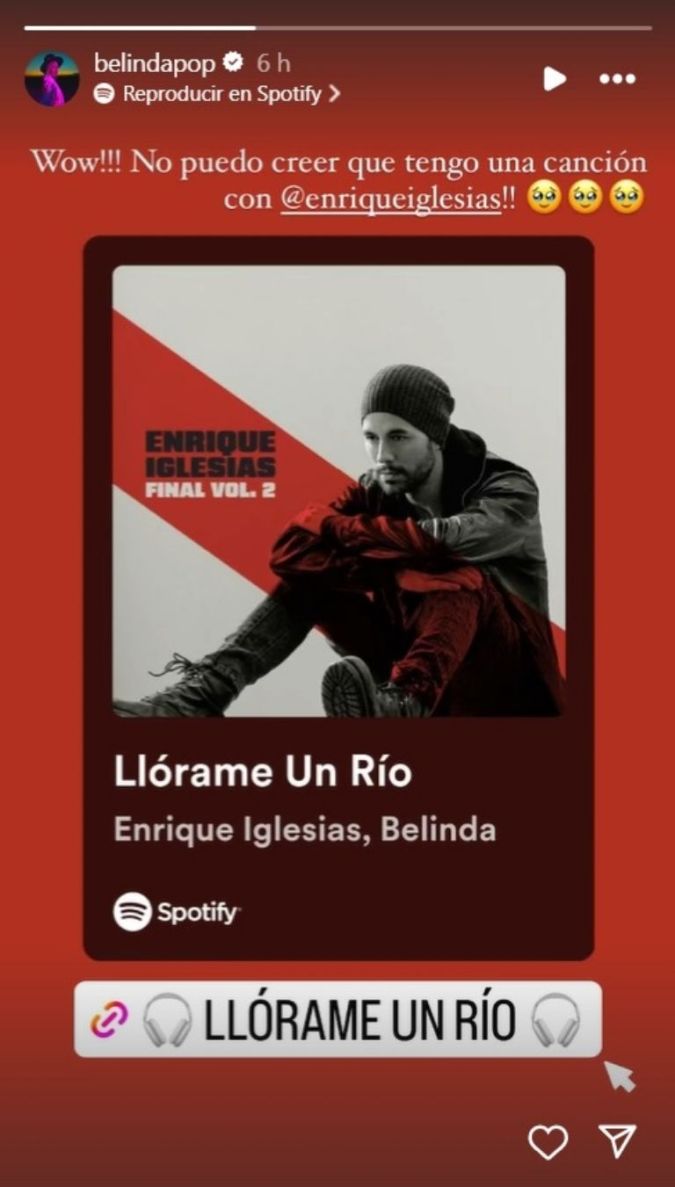Viewport: 675px width, 1187px height.
Task: Tap the LLÓRAME UN RÍO link sticker
Action: [338, 1019]
